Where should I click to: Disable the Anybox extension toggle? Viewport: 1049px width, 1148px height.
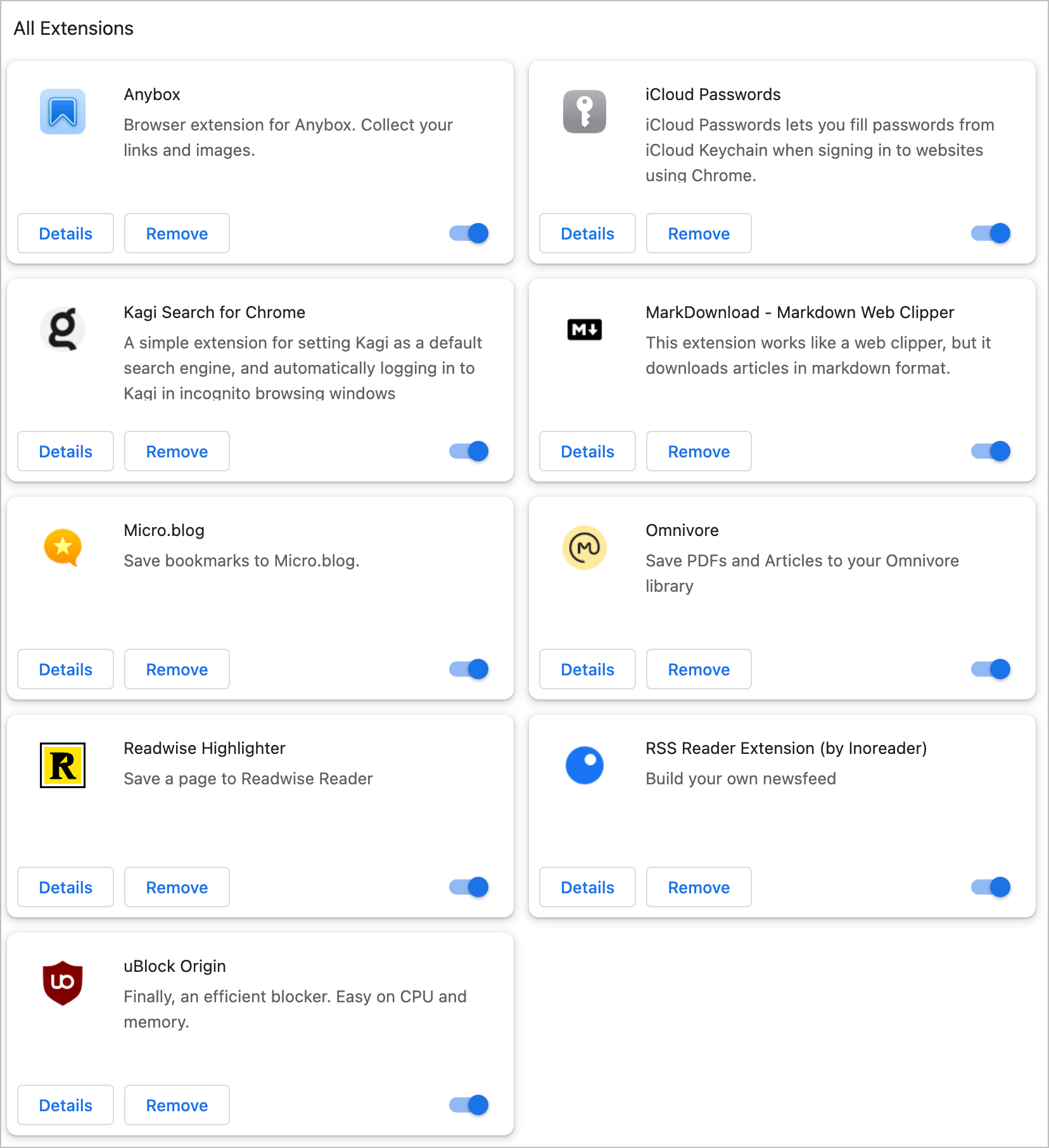[x=469, y=234]
